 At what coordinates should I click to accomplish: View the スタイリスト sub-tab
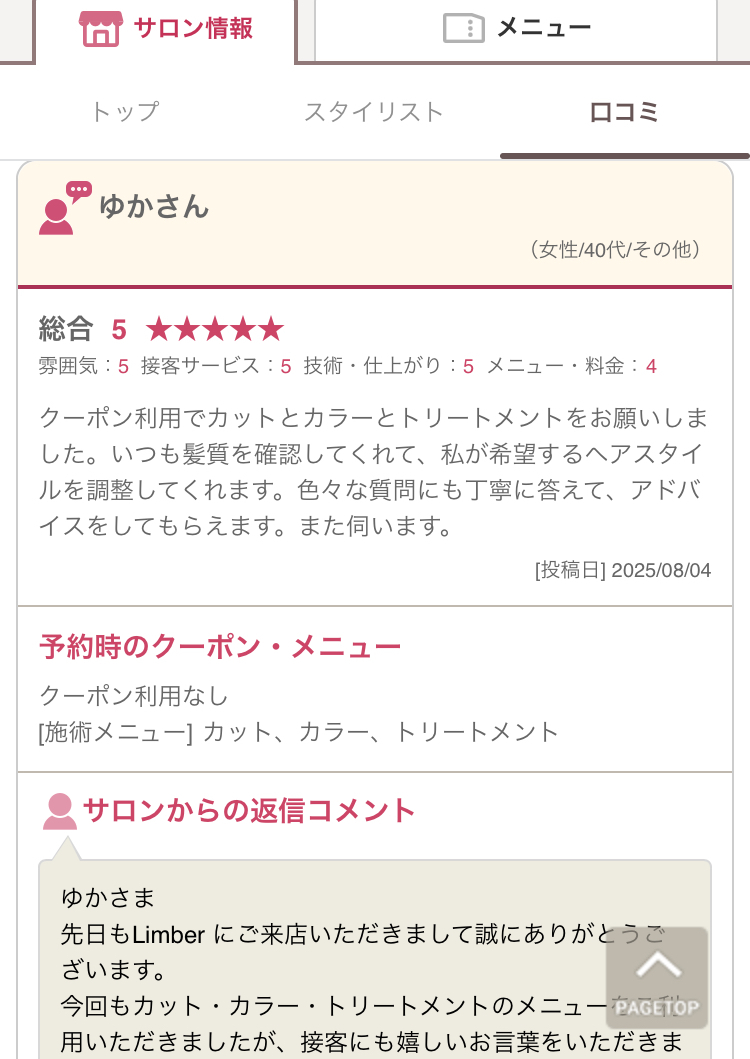coord(374,112)
